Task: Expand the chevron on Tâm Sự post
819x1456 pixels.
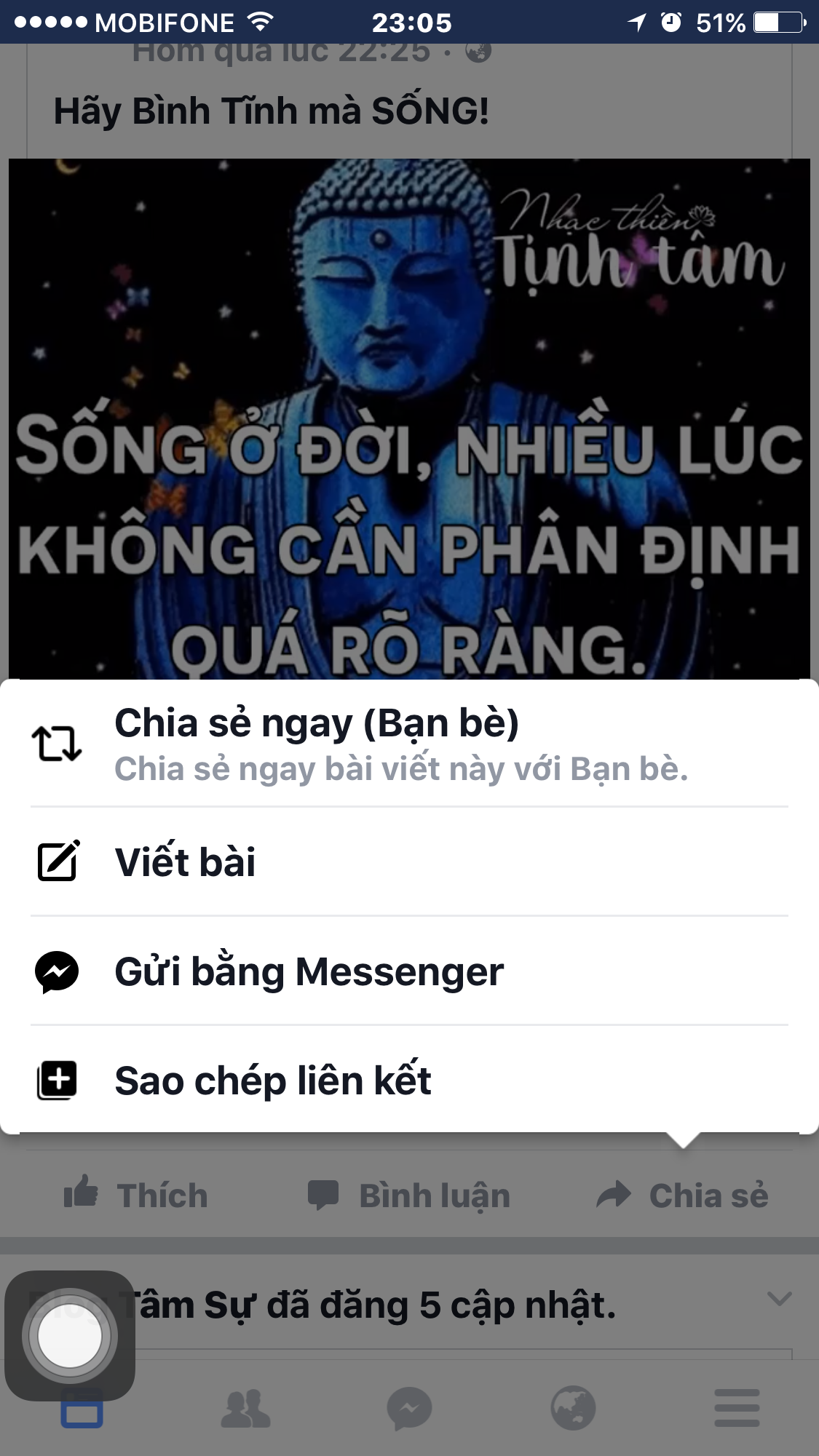Action: (779, 1299)
